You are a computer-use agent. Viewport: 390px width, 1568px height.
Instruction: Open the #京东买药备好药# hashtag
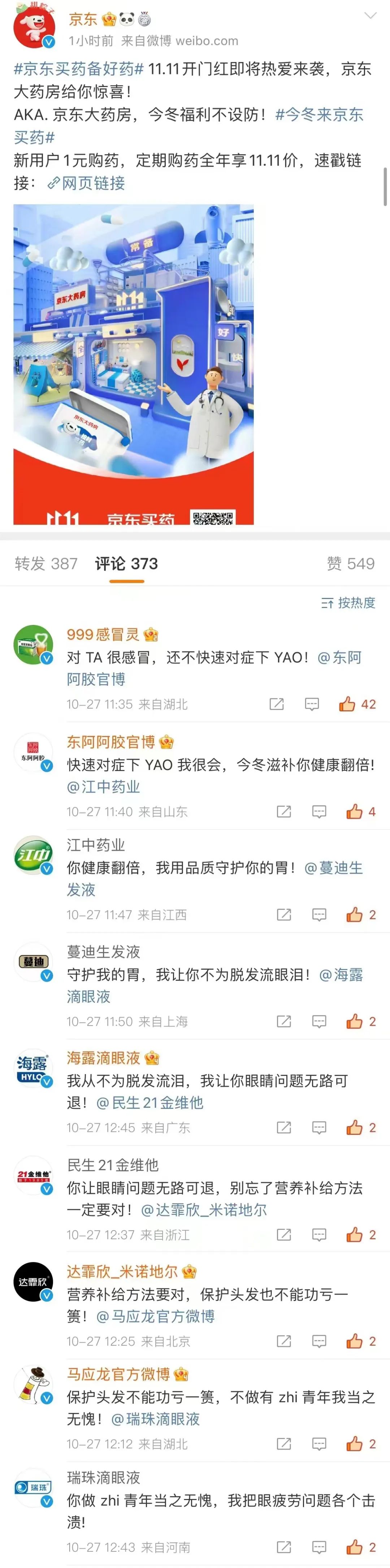click(78, 69)
